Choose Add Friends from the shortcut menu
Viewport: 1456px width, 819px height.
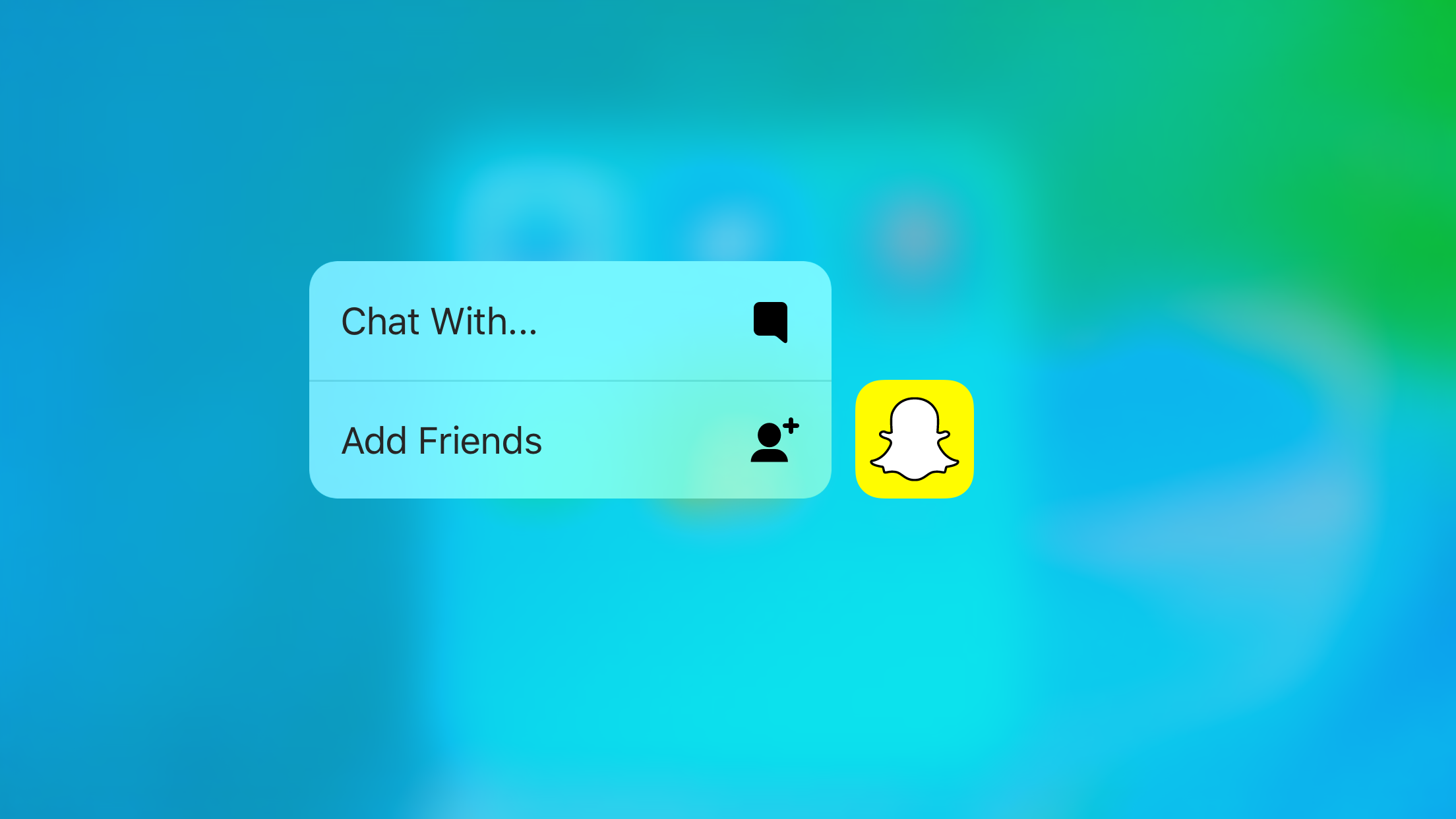[x=570, y=440]
